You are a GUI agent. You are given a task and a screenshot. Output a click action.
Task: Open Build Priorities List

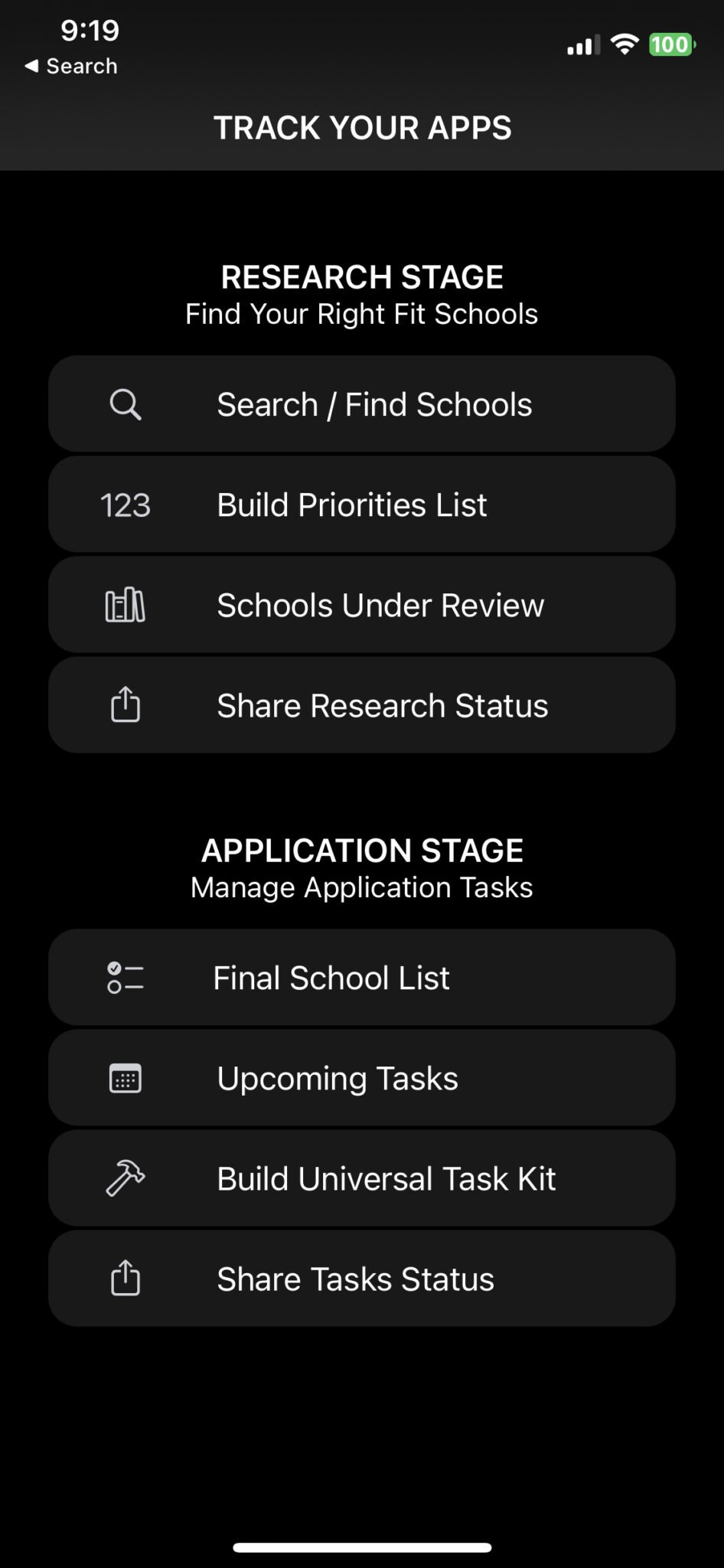tap(362, 505)
